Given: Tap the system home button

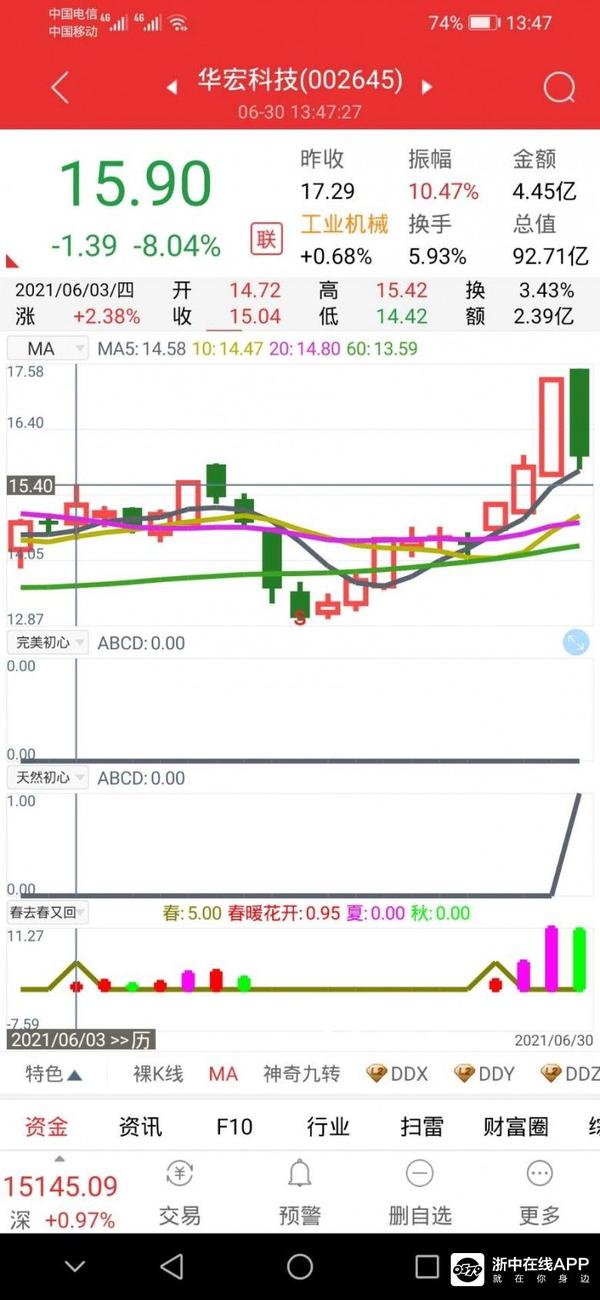Looking at the screenshot, I should (x=300, y=1267).
